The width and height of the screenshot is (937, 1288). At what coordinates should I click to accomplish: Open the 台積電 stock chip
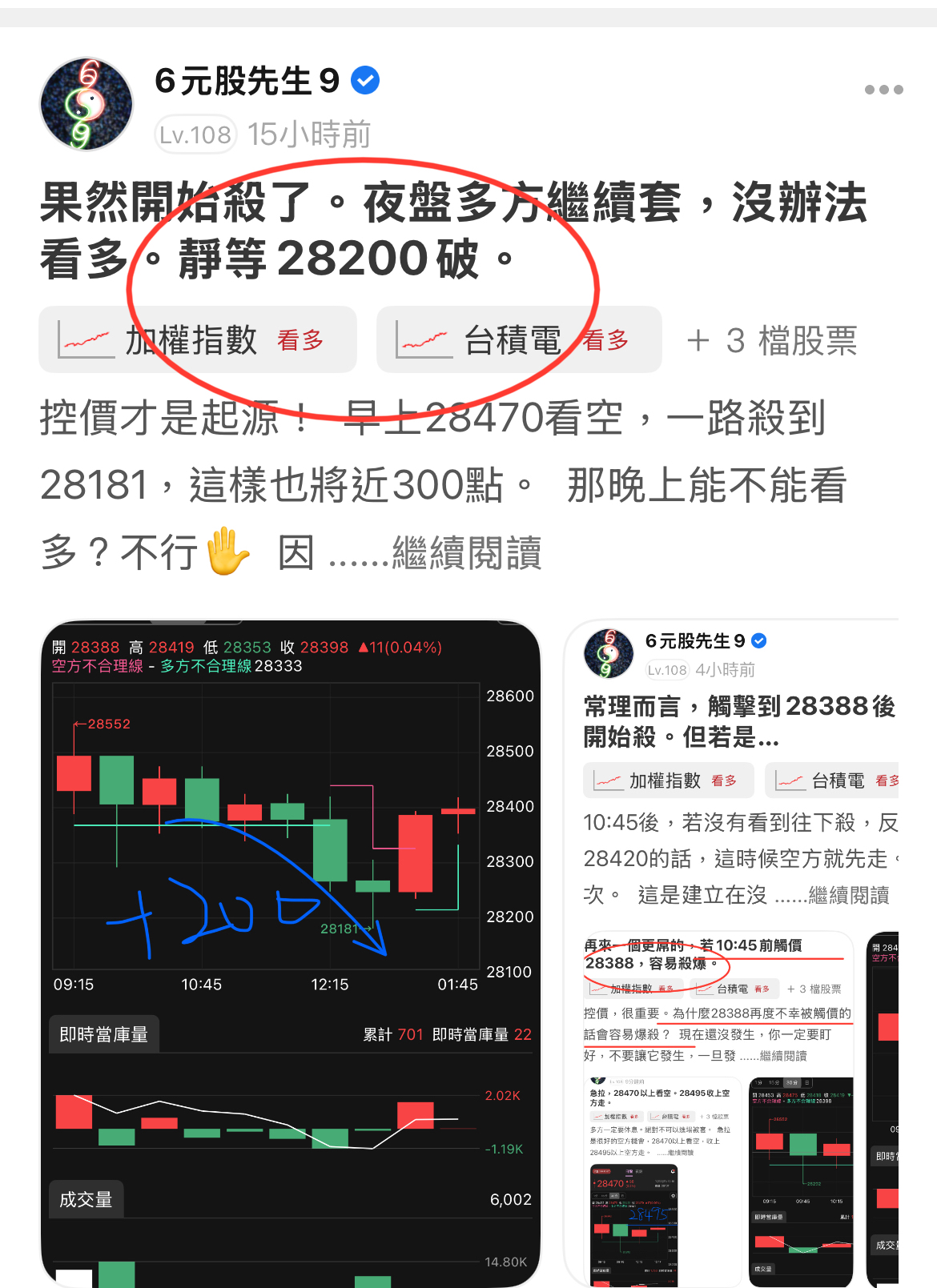[x=518, y=340]
